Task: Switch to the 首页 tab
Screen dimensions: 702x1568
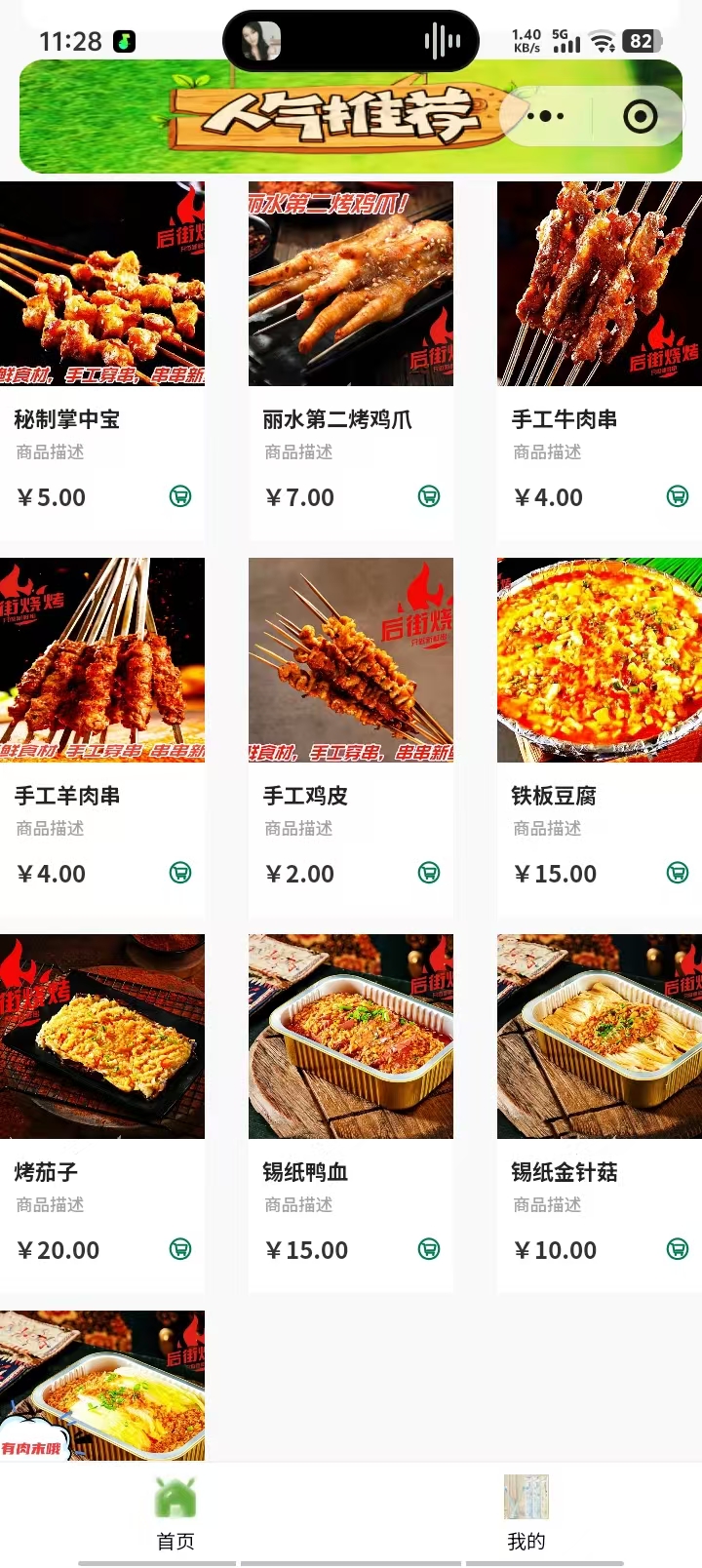Action: 175,1512
